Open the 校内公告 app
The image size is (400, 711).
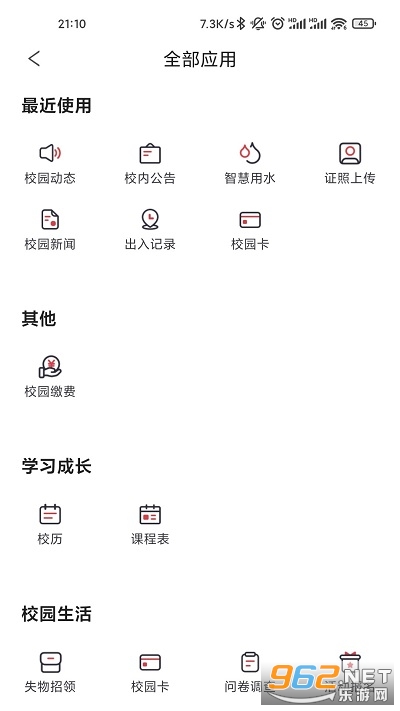pyautogui.click(x=150, y=163)
